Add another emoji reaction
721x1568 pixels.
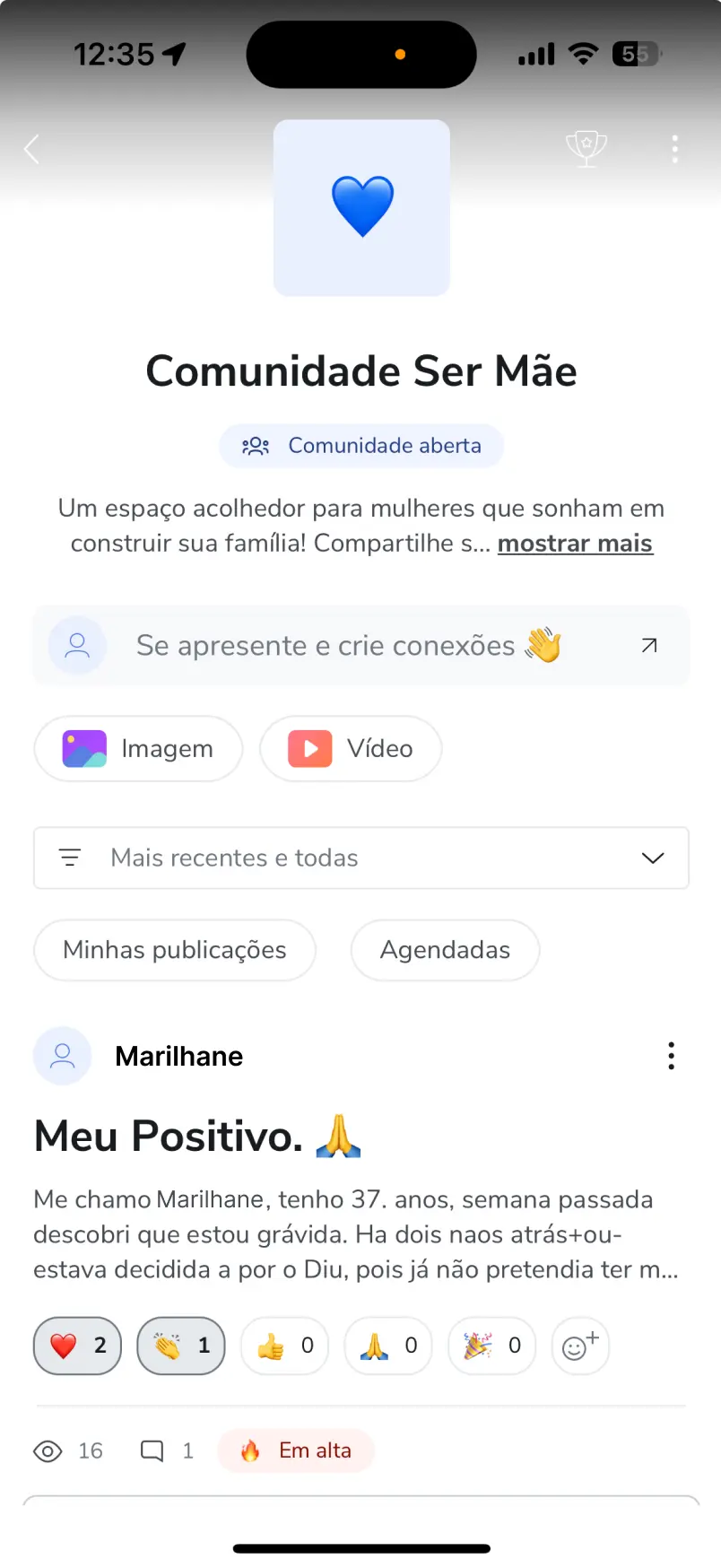(580, 1346)
